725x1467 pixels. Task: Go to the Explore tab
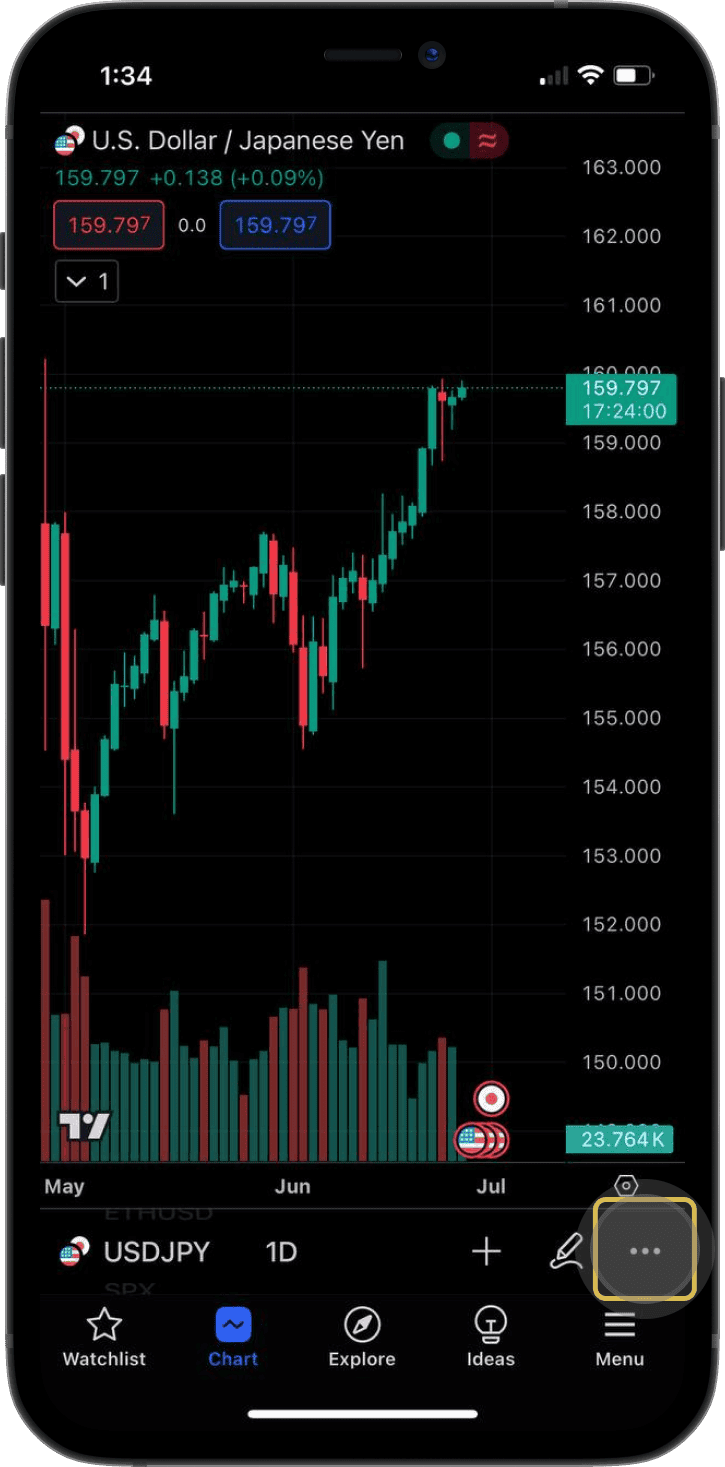pos(362,1338)
